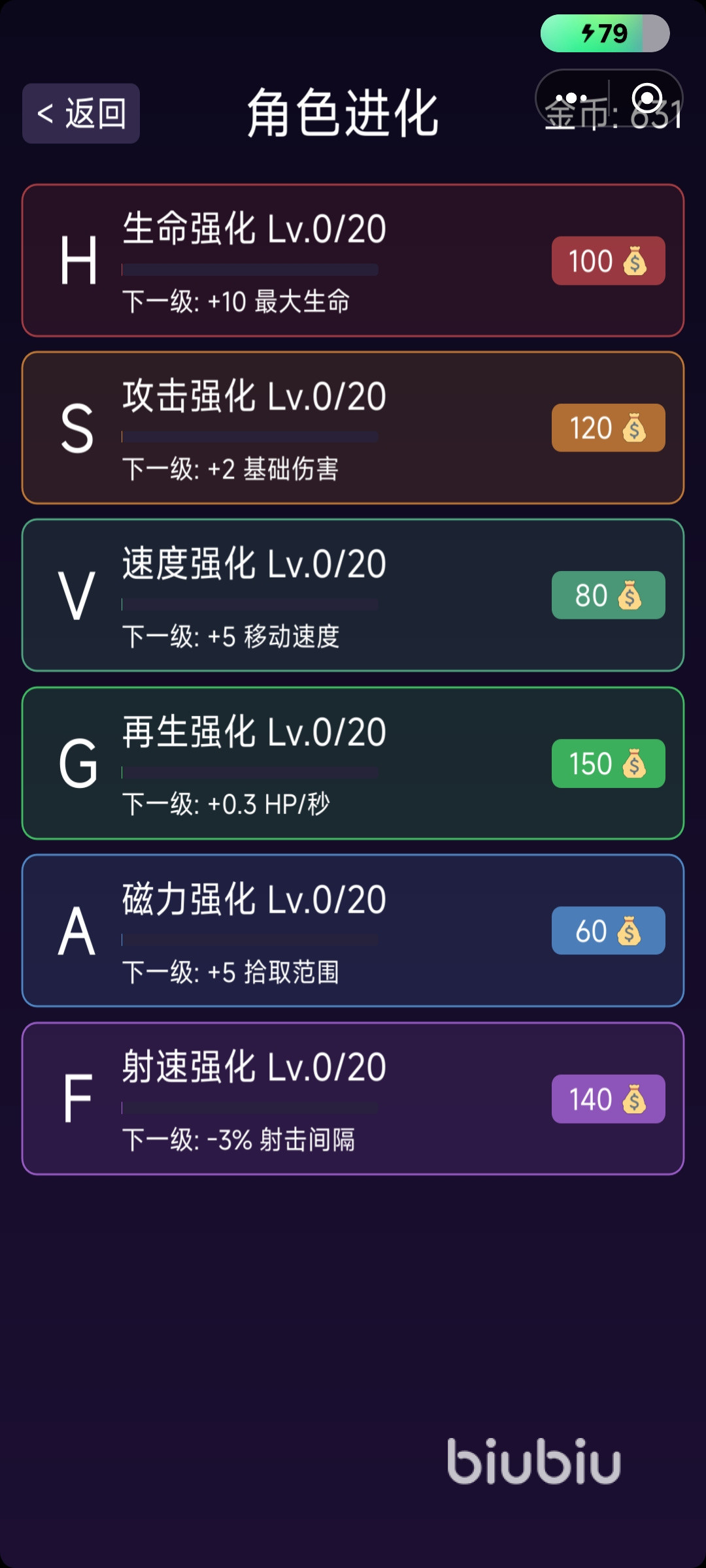Tap the 返回 back button

coord(81,113)
